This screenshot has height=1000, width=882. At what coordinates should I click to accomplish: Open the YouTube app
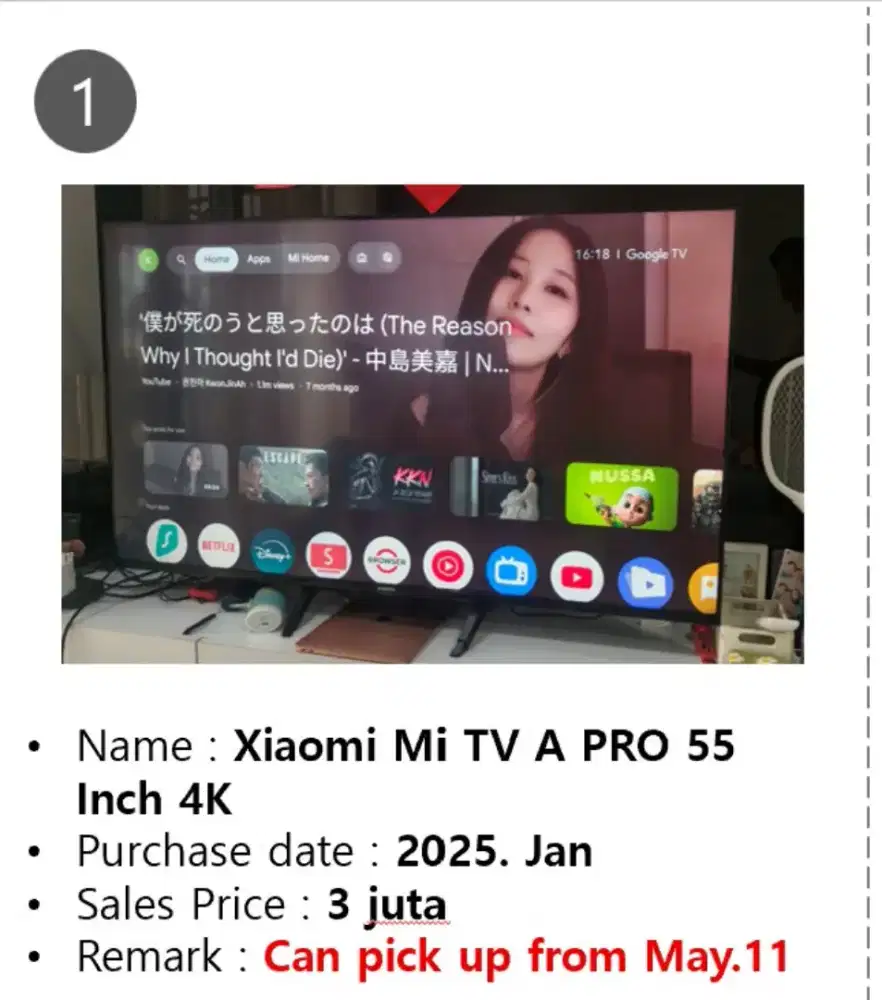tap(578, 578)
